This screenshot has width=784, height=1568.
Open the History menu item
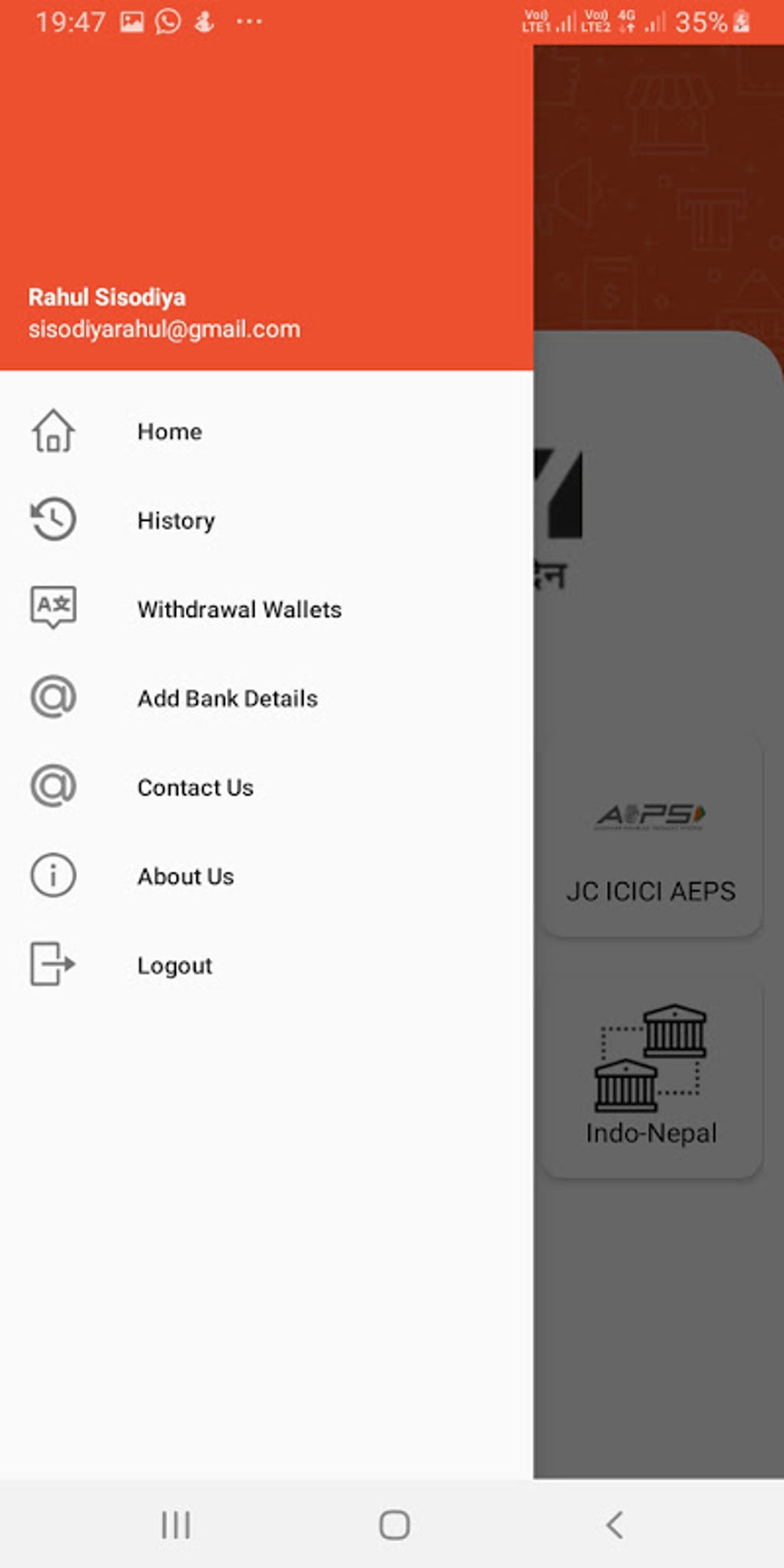pyautogui.click(x=175, y=520)
